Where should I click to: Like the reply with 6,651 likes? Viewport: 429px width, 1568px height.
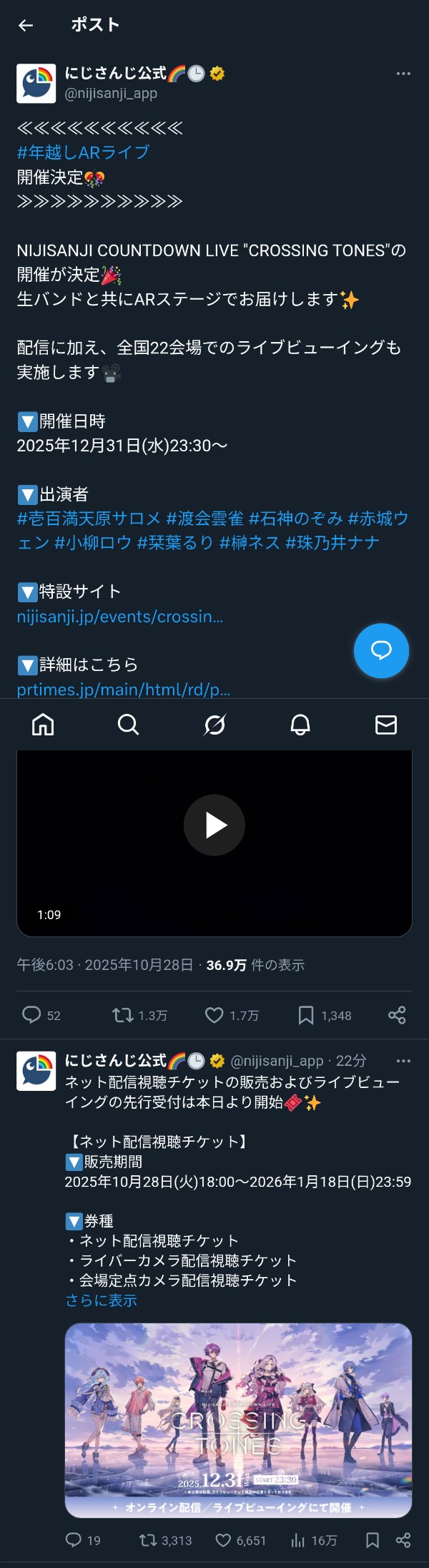click(x=240, y=1540)
